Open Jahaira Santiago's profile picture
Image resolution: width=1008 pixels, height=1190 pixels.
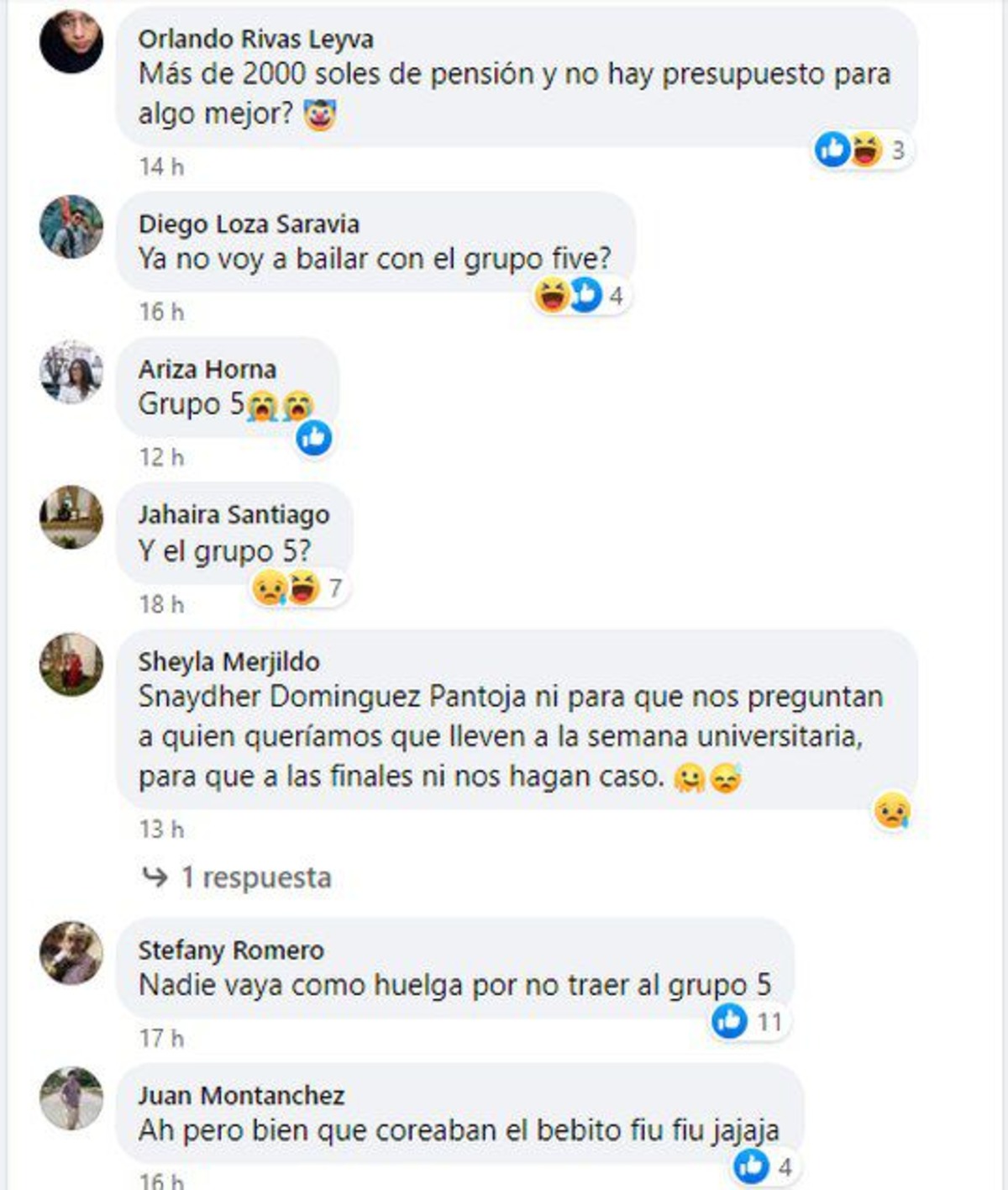tap(71, 517)
